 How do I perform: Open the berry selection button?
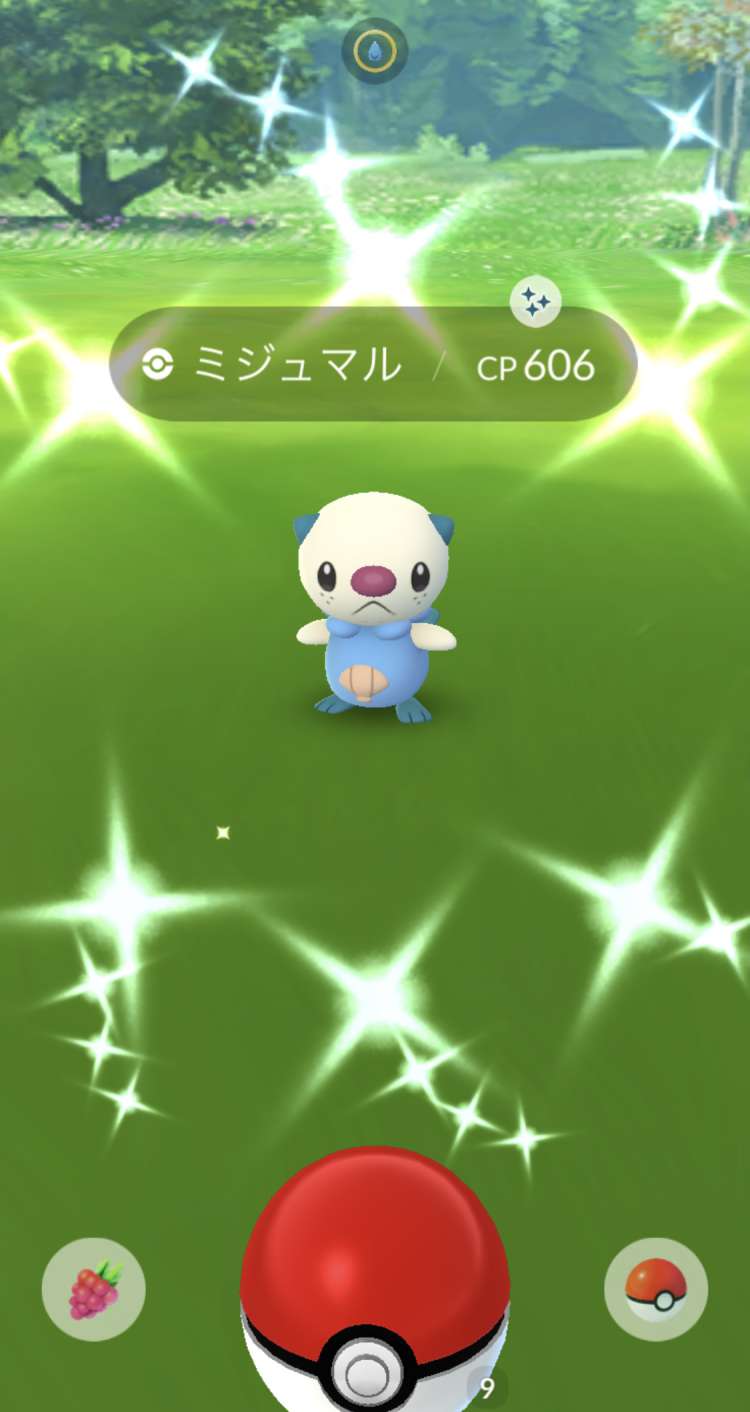(93, 1289)
